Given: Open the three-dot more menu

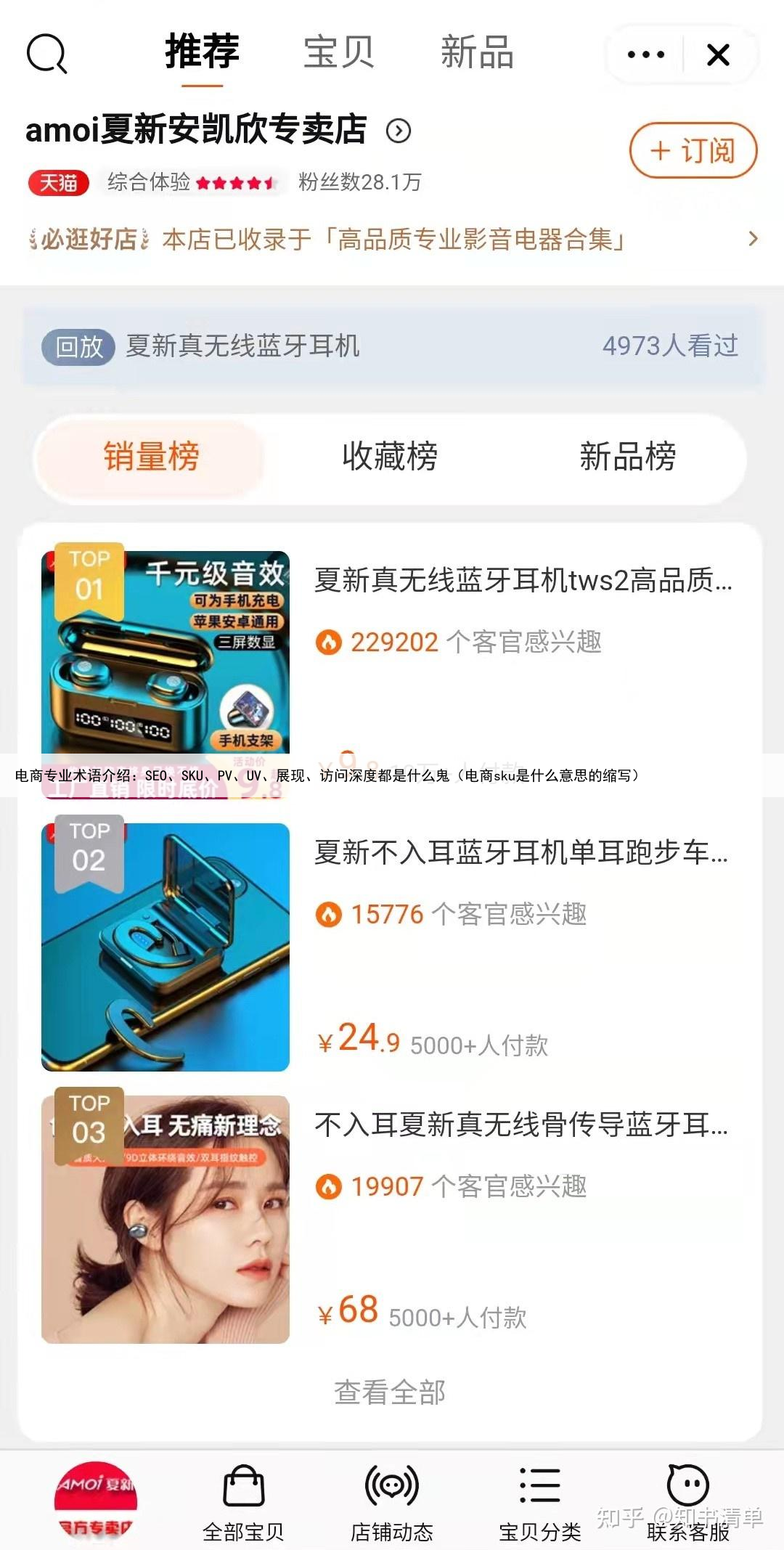Looking at the screenshot, I should tap(645, 54).
